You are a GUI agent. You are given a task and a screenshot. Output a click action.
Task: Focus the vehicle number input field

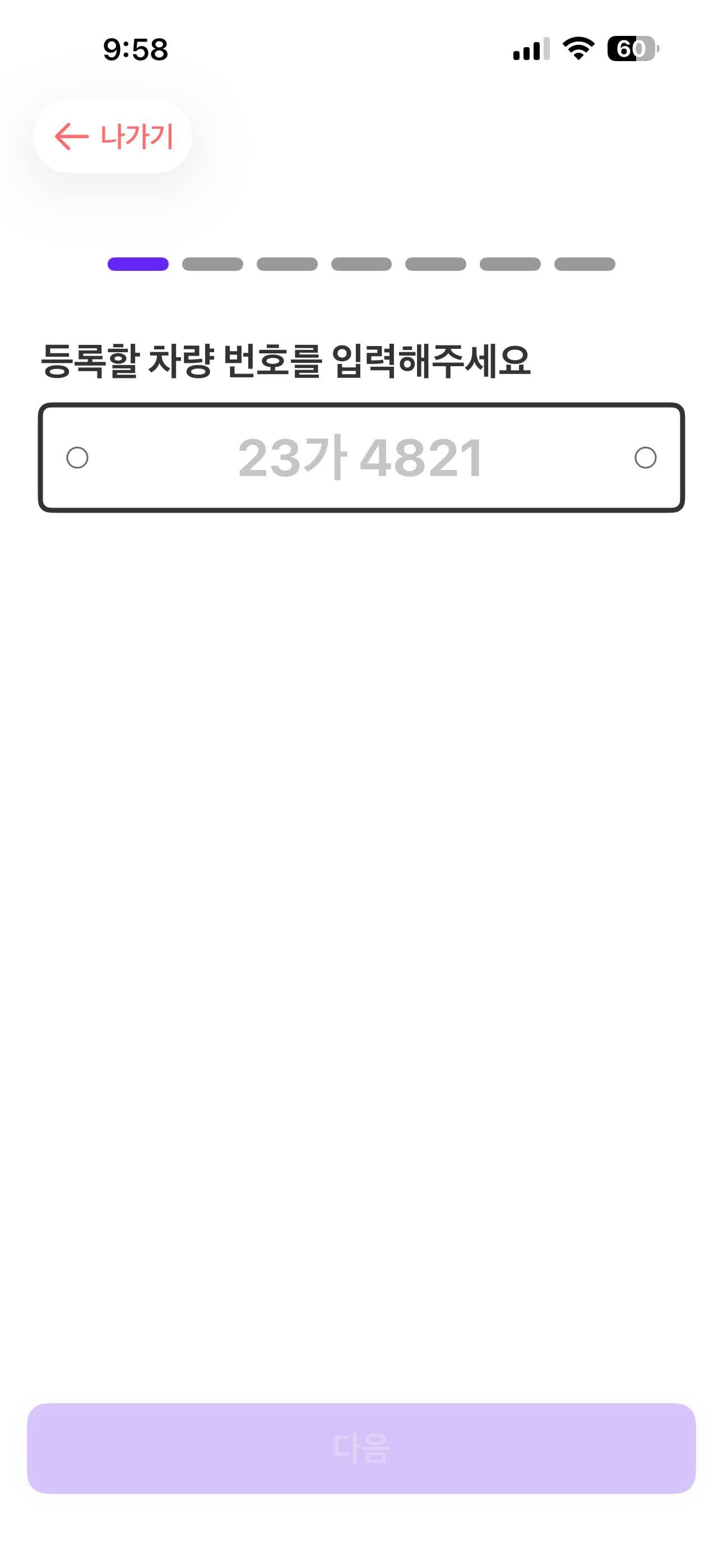(x=361, y=457)
